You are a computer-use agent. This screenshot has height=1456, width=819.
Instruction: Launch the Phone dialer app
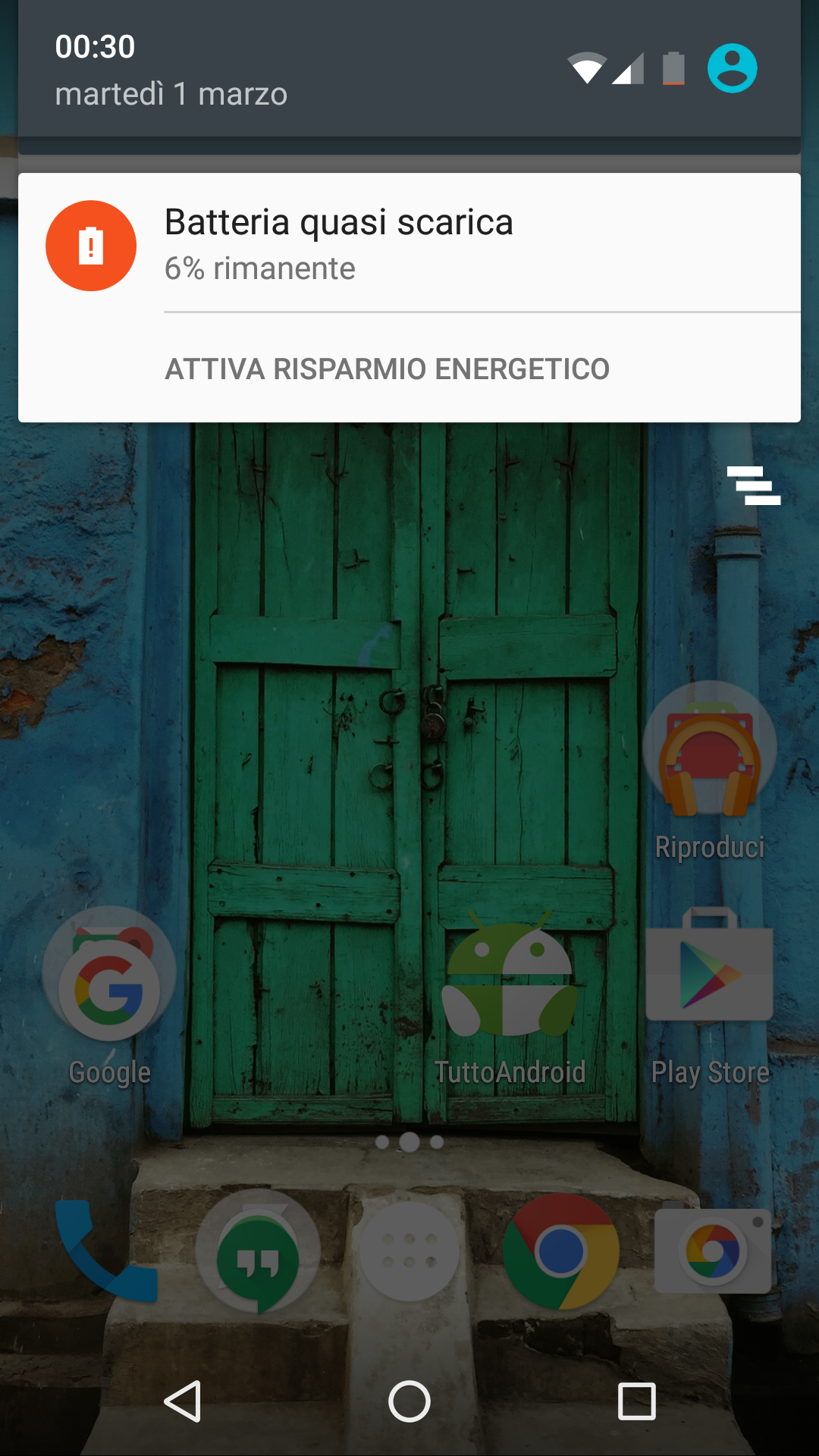106,1251
